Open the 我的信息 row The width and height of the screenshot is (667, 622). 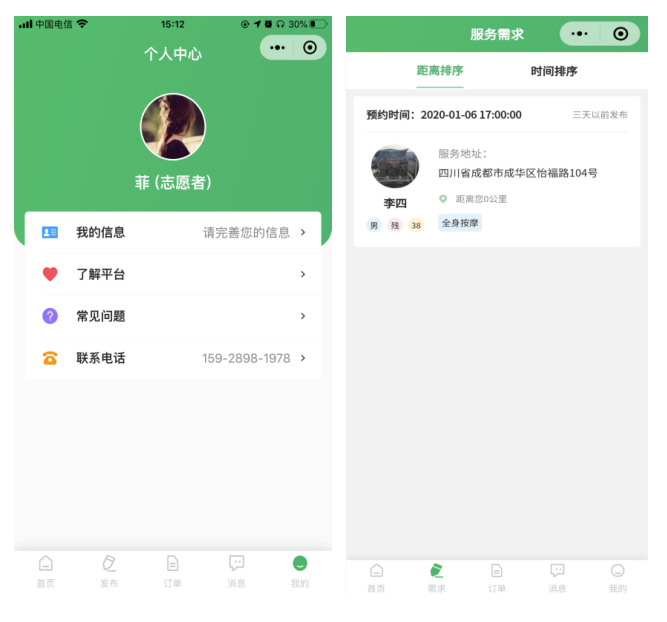(x=172, y=232)
